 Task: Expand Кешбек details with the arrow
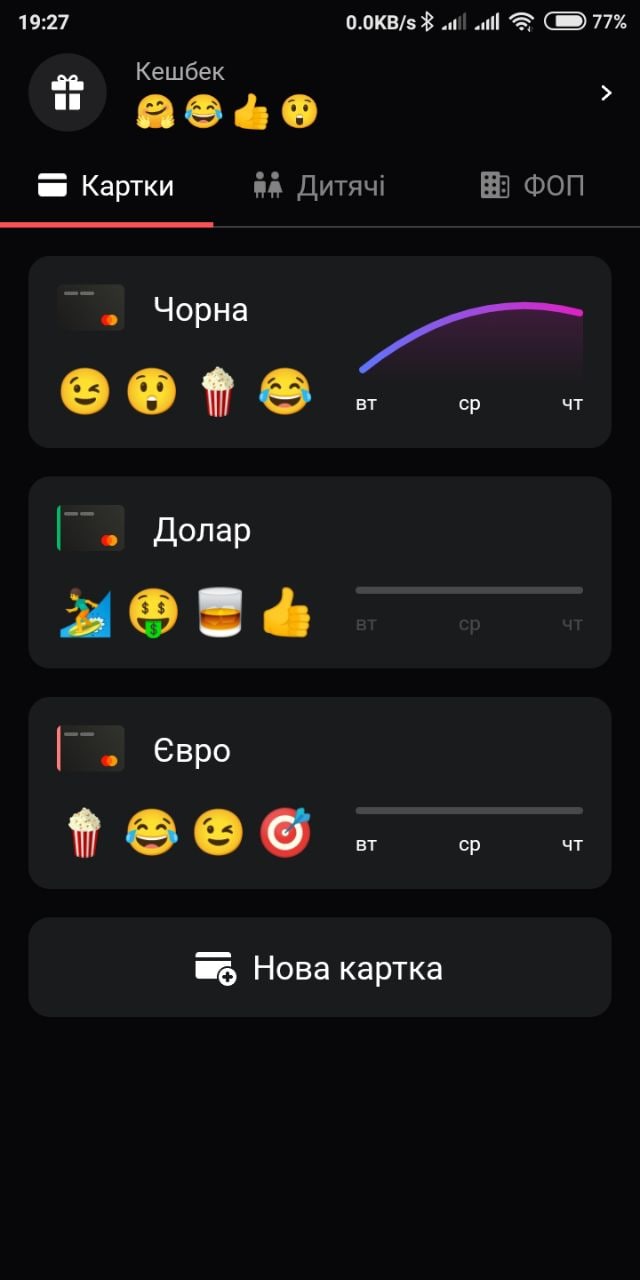(x=605, y=93)
